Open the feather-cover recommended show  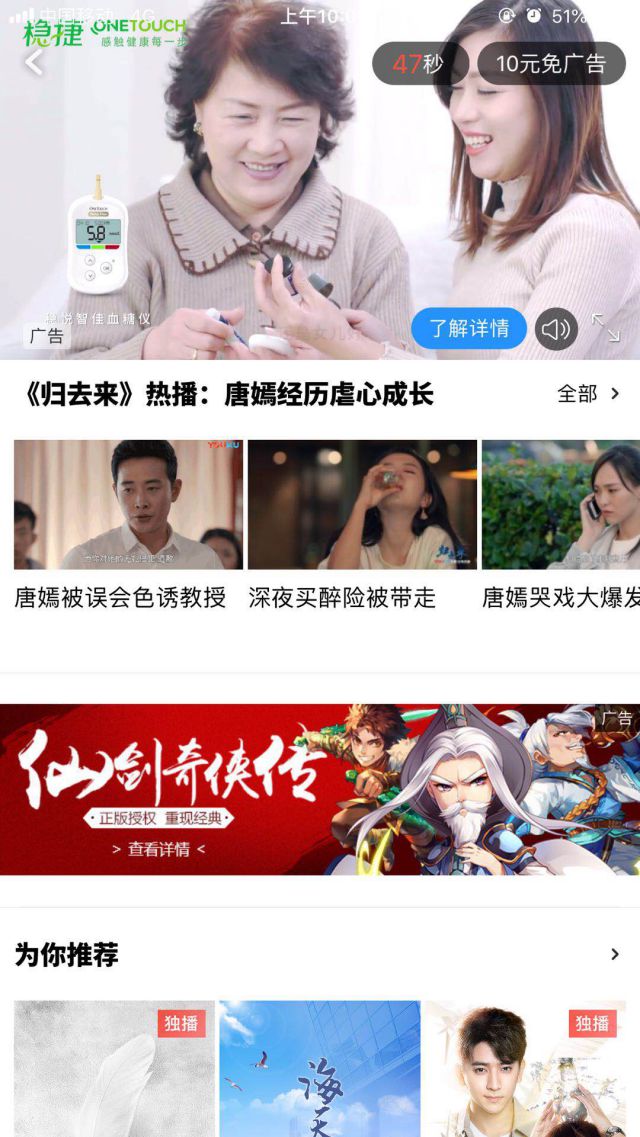pyautogui.click(x=114, y=1068)
